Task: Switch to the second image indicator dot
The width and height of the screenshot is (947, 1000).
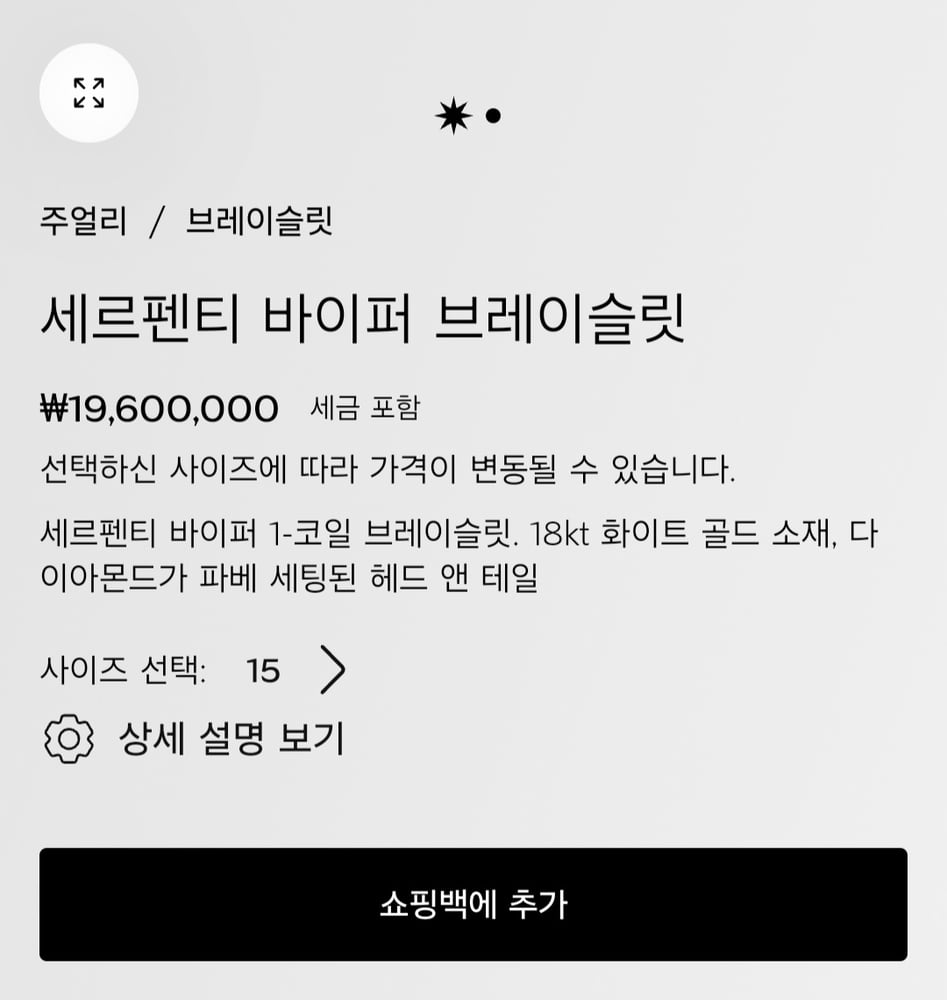Action: point(492,116)
